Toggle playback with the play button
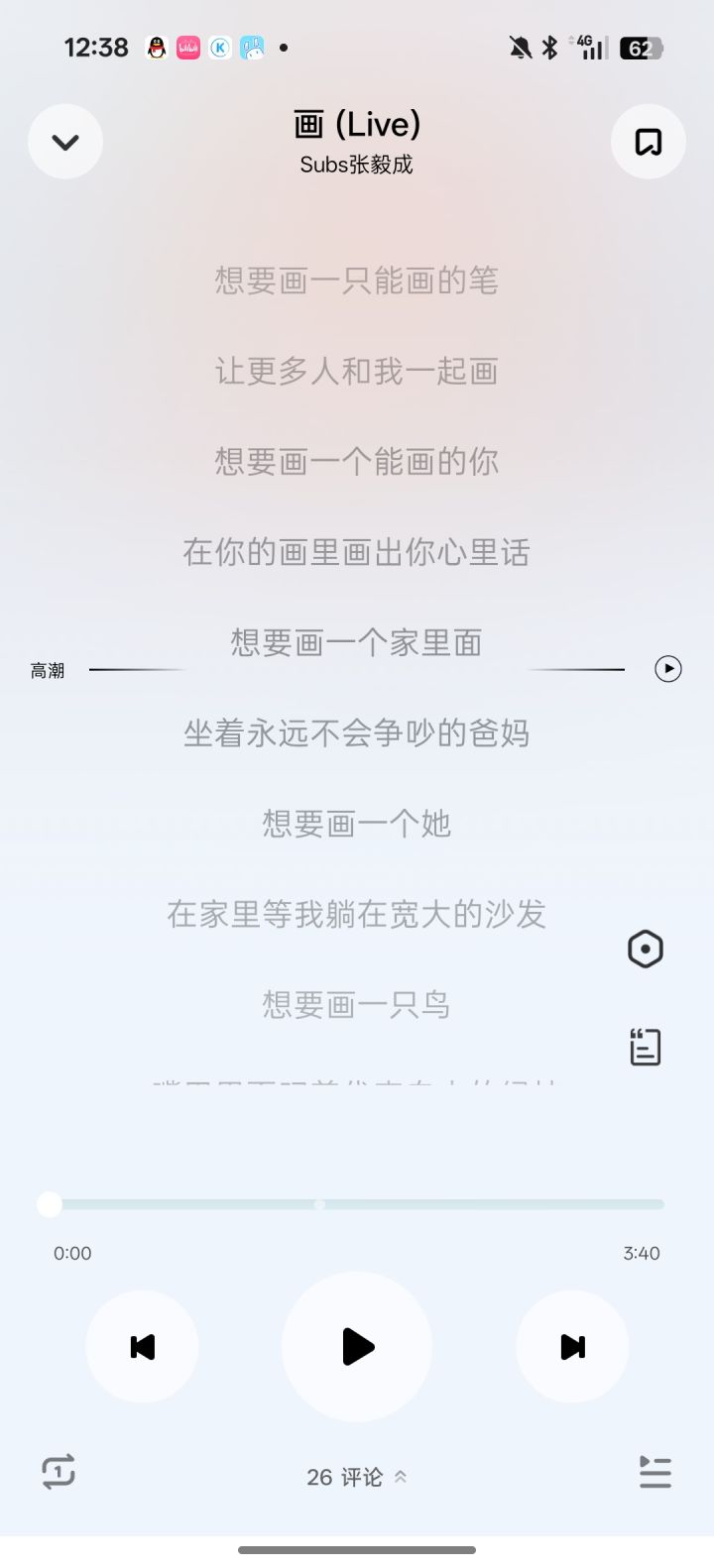The height and width of the screenshot is (1568, 714). pyautogui.click(x=357, y=1346)
